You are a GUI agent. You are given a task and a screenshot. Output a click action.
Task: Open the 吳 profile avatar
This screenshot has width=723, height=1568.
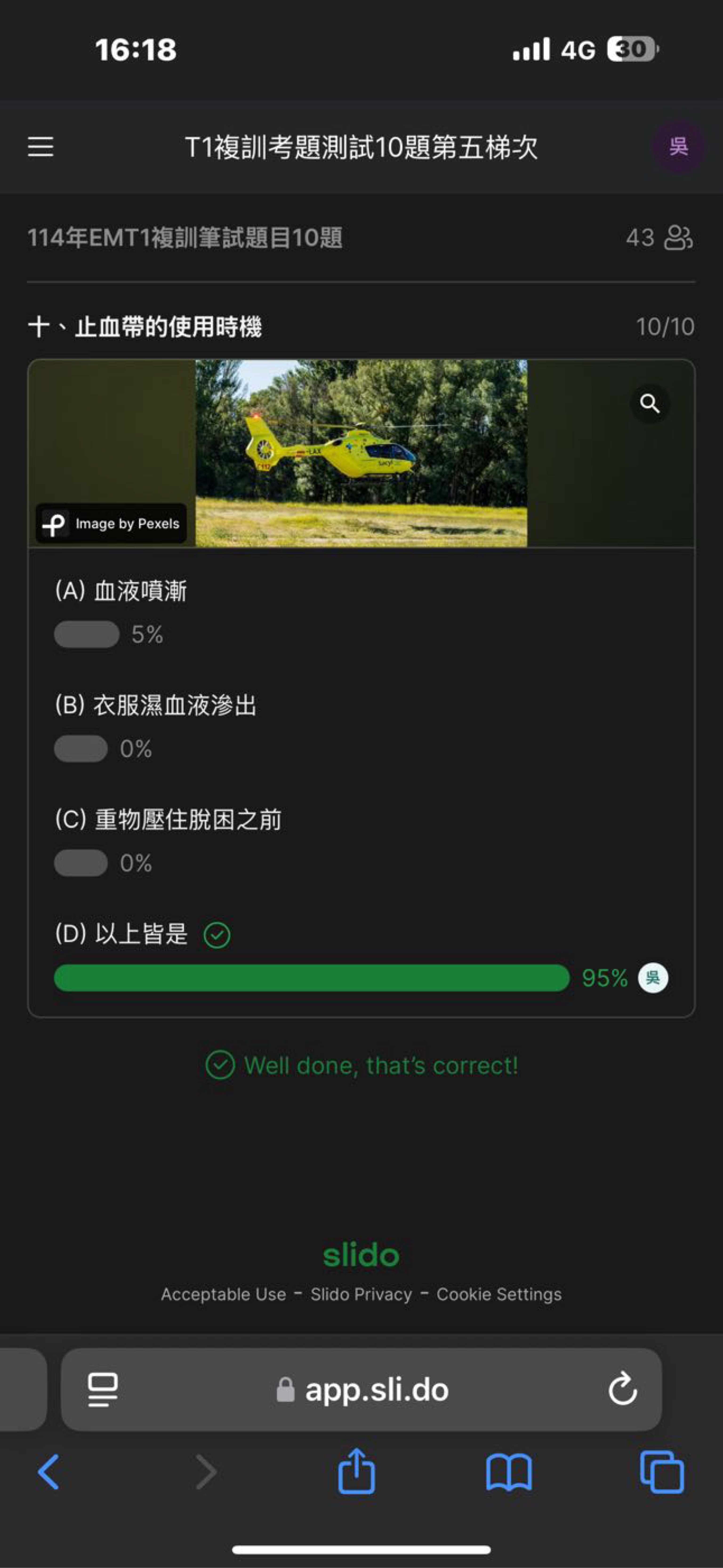(x=678, y=147)
